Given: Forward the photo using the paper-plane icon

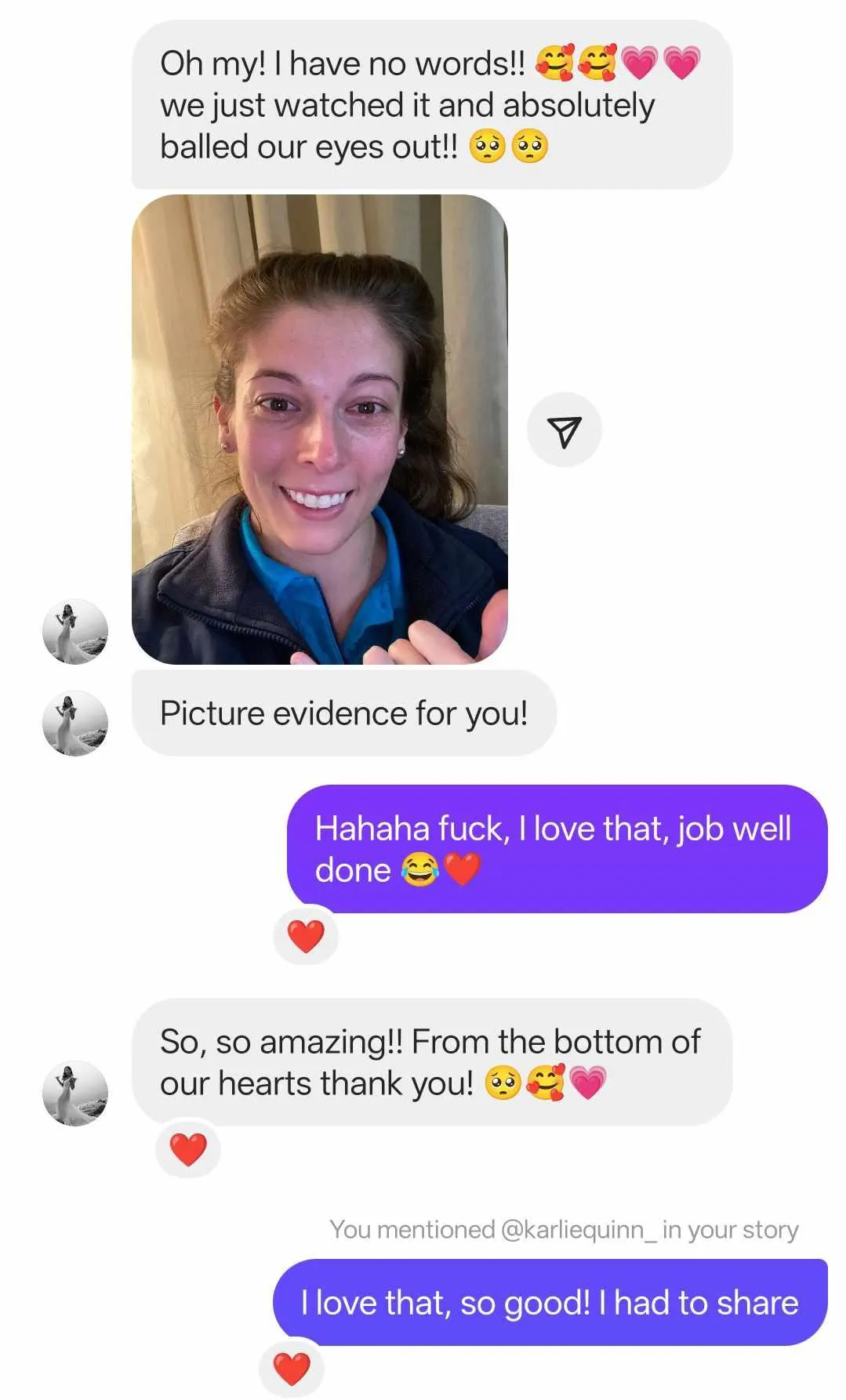Looking at the screenshot, I should [x=564, y=430].
